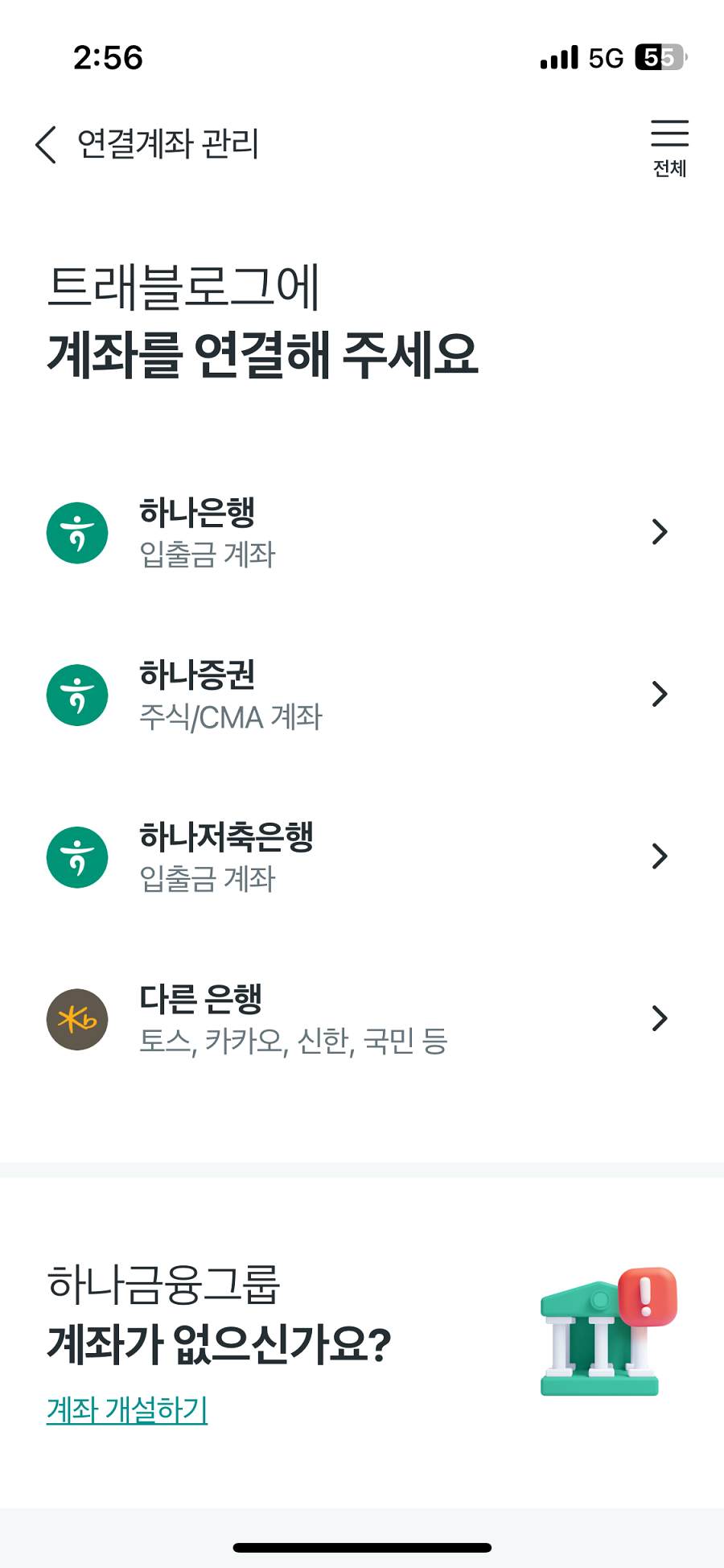
Task: Expand the 하나저축은행 row chevron
Action: coord(660,857)
